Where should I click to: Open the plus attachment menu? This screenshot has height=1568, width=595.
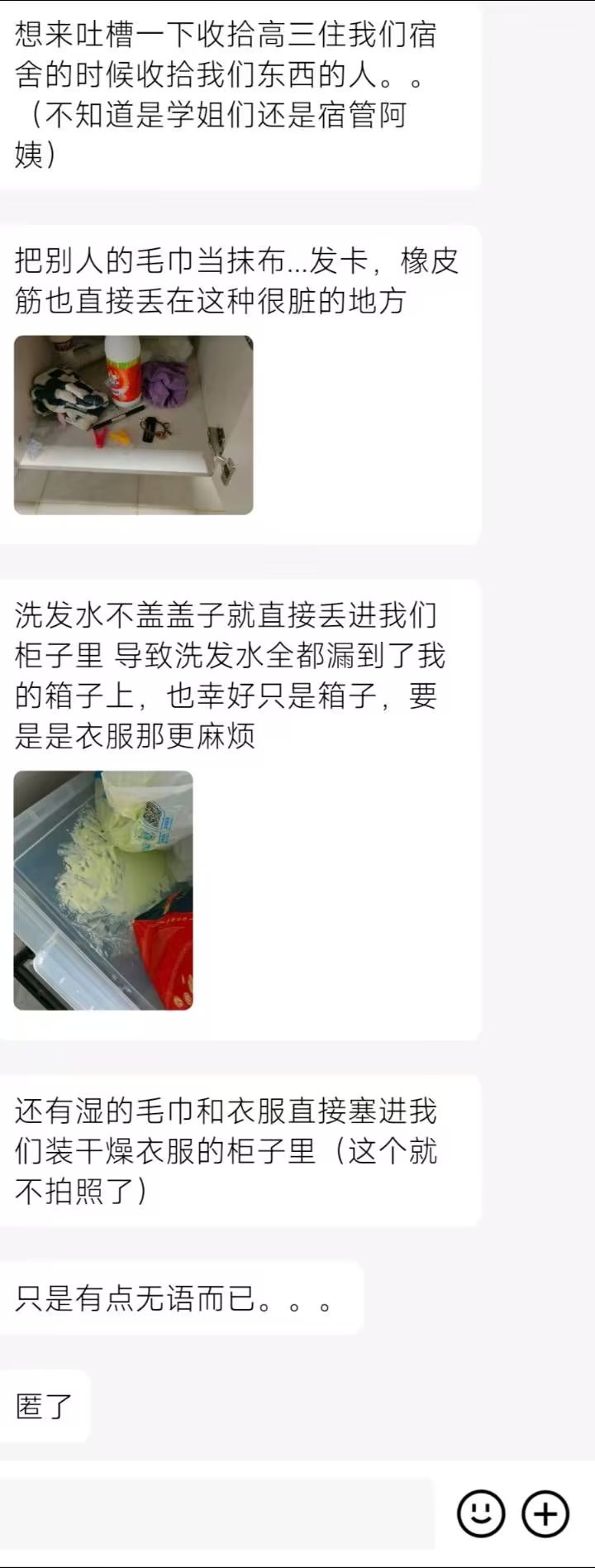point(545,1514)
